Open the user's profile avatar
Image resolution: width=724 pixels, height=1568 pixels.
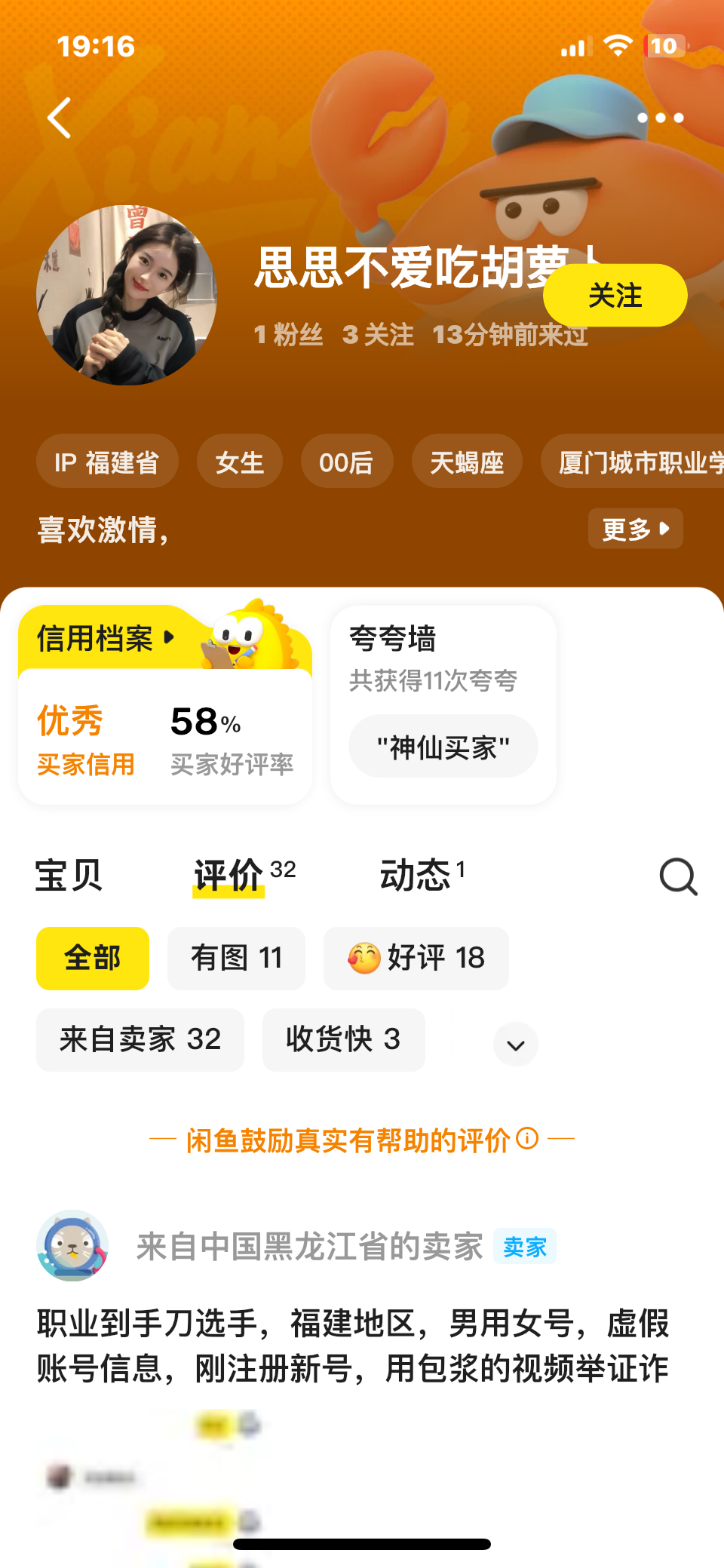coord(127,295)
